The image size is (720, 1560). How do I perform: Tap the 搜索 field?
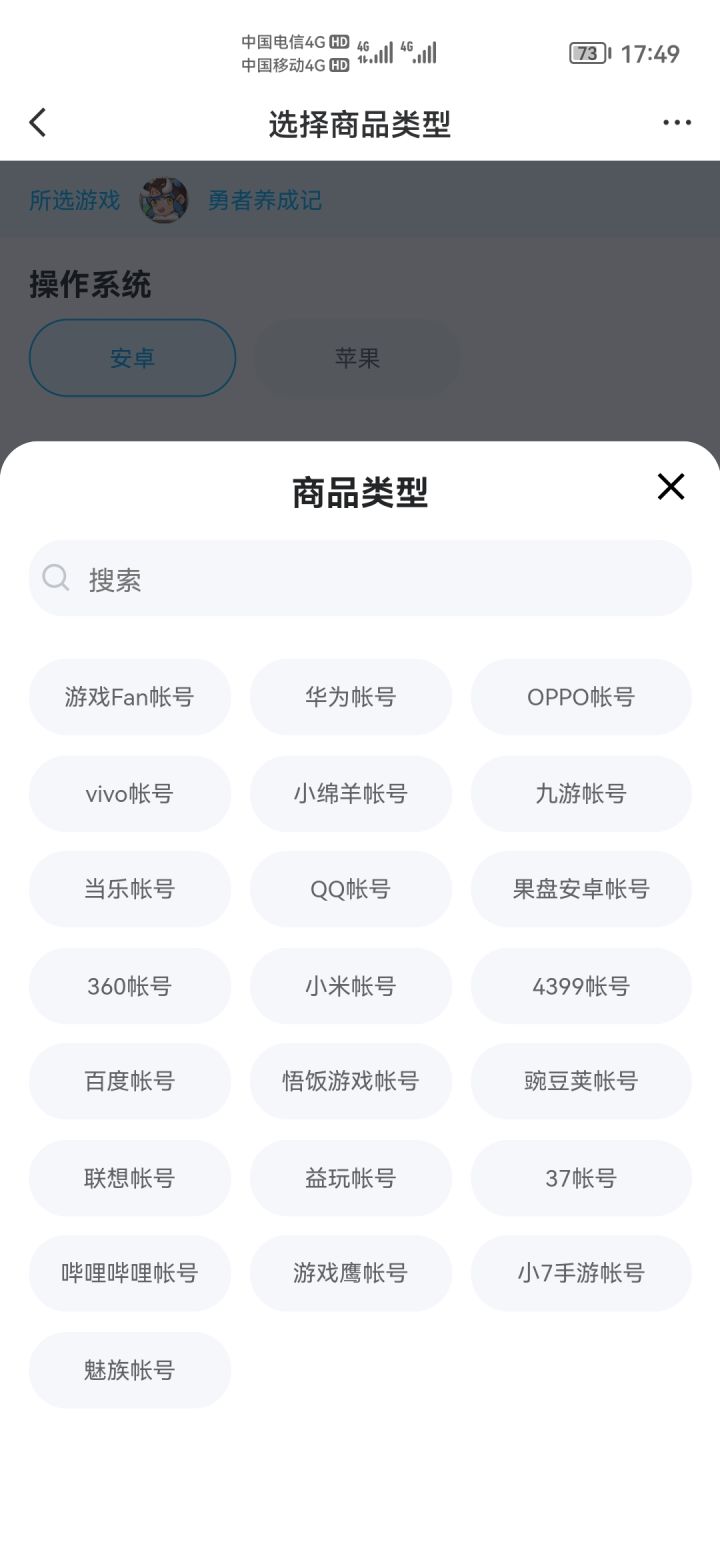pos(360,578)
